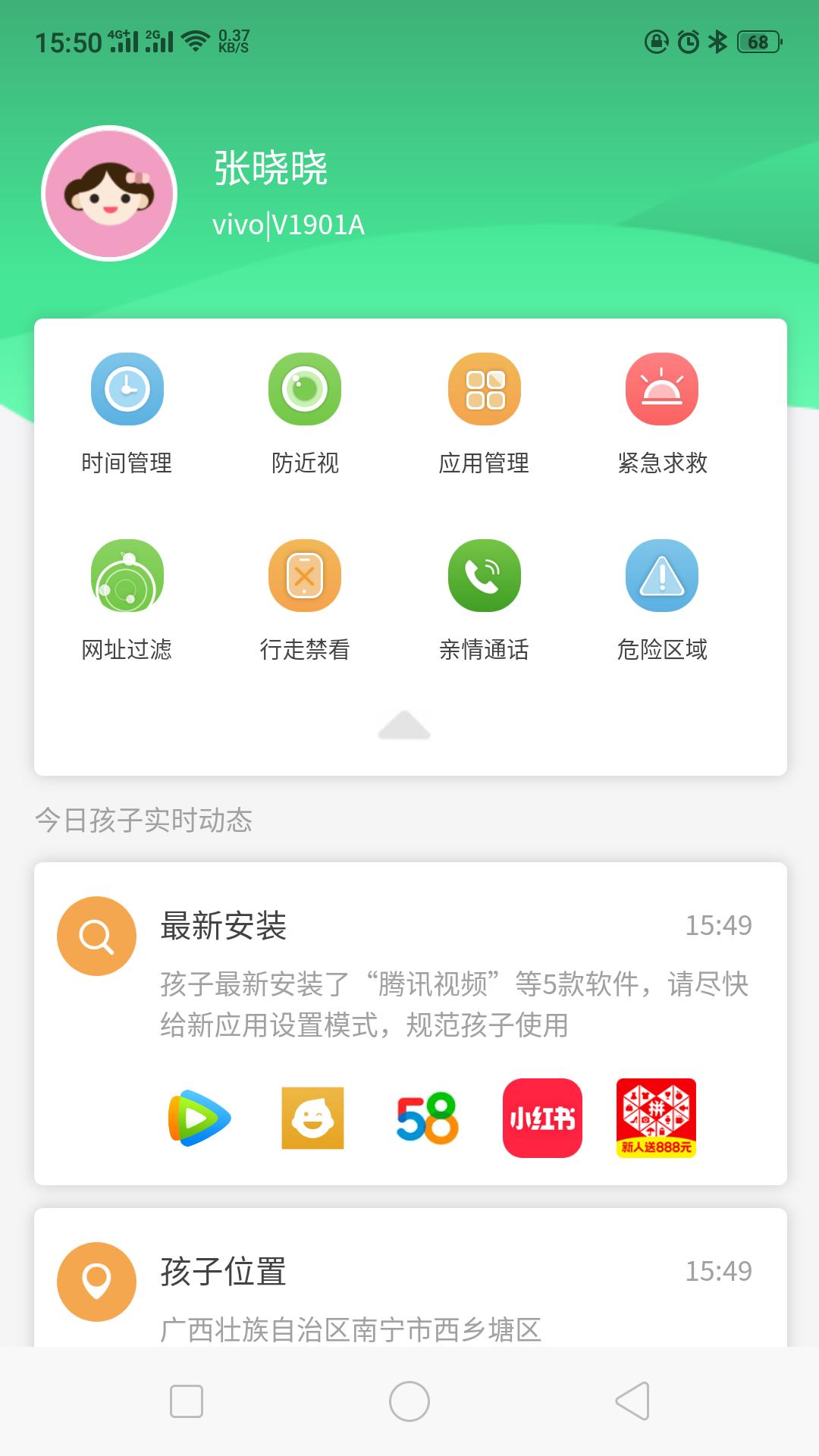Tap the vivo|V1901A device label
The image size is (819, 1456).
pos(288,224)
